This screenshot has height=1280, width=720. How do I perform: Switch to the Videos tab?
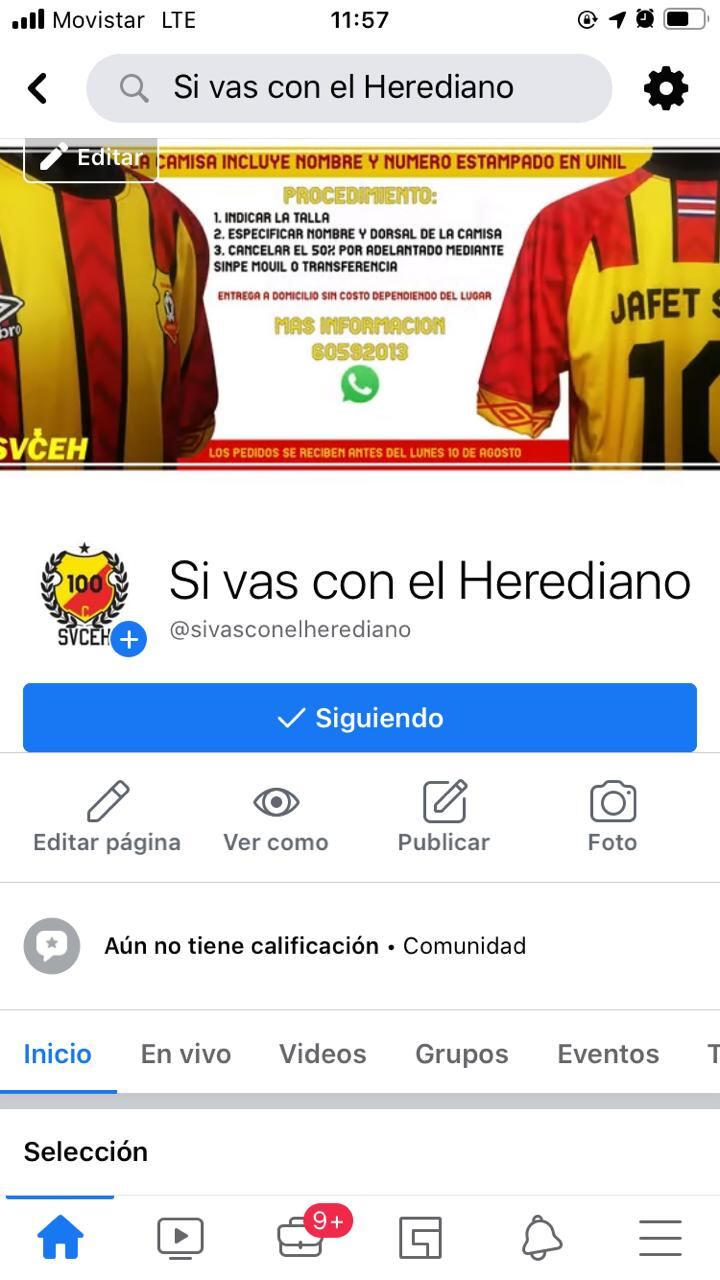pos(322,1054)
